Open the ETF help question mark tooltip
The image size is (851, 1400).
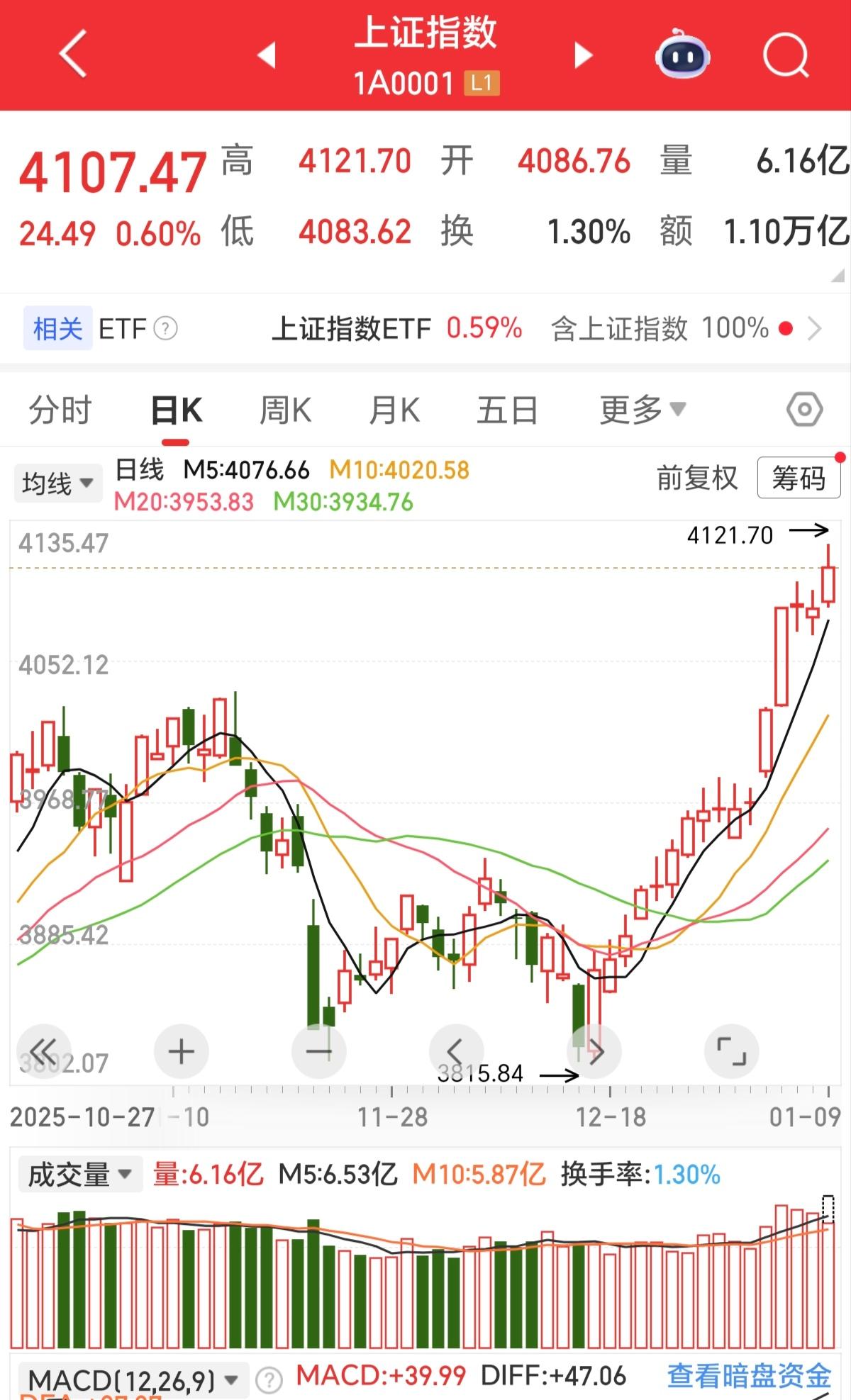coord(165,328)
